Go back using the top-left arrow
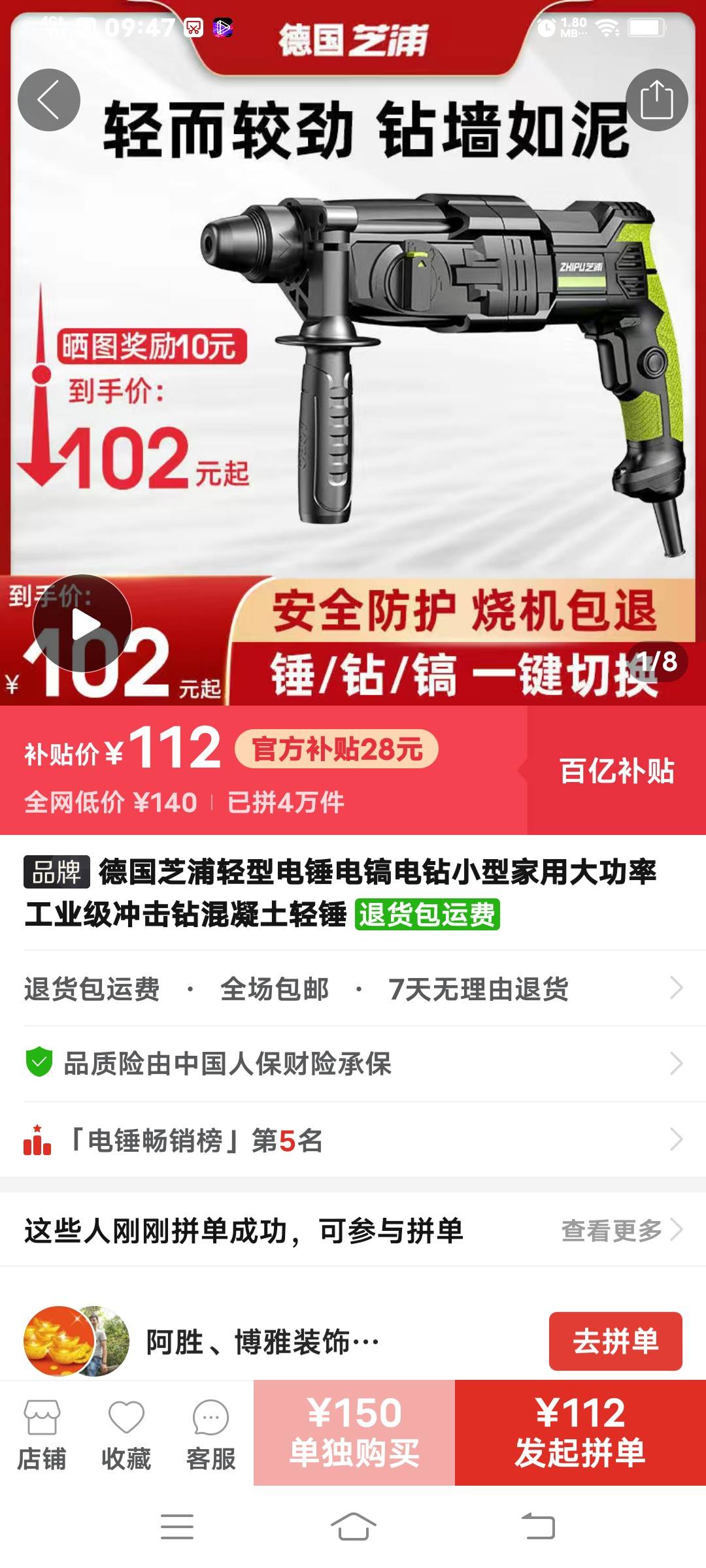The width and height of the screenshot is (706, 1568). click(x=49, y=100)
